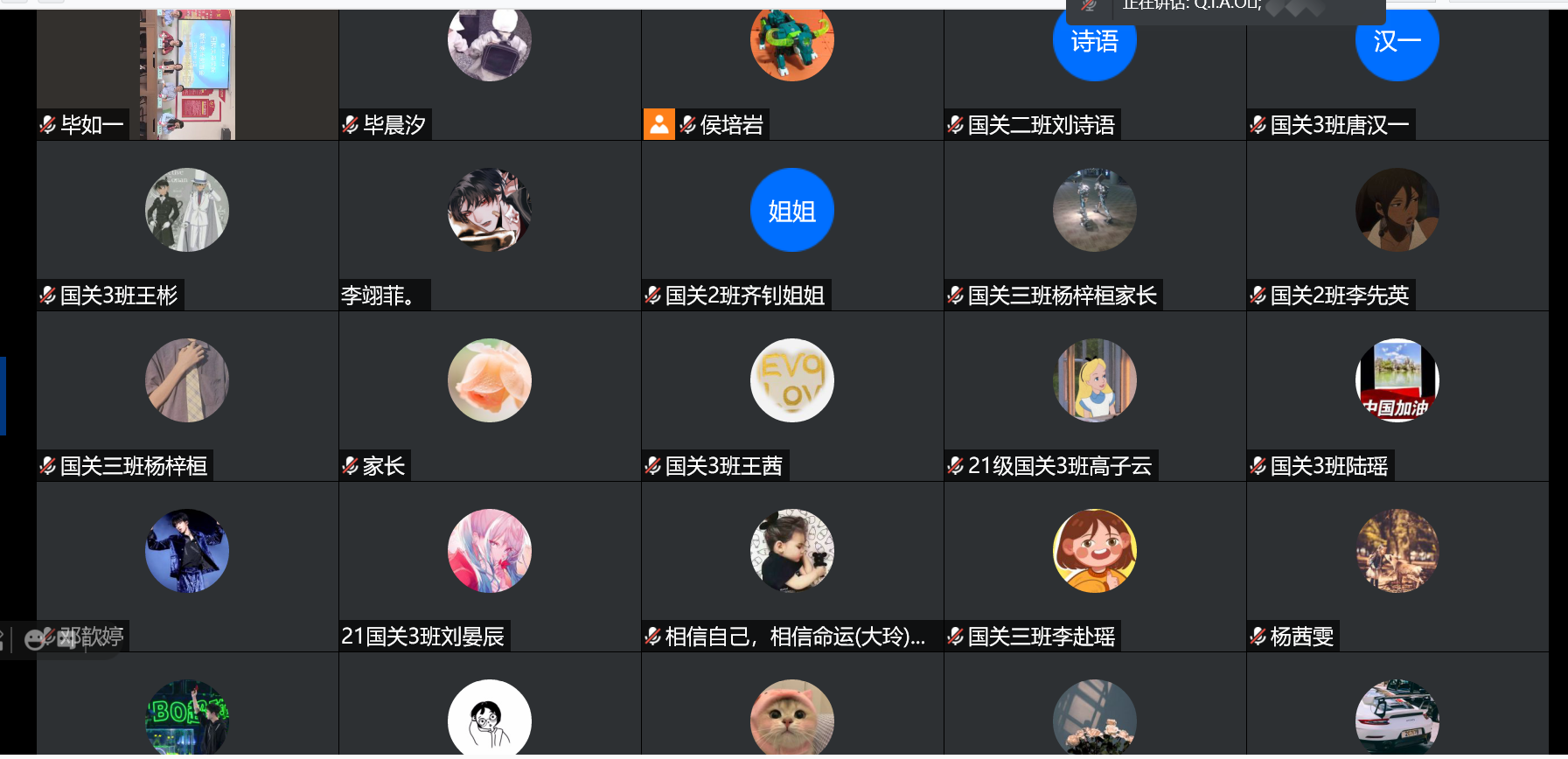Open the emoji reaction icon

[x=34, y=640]
